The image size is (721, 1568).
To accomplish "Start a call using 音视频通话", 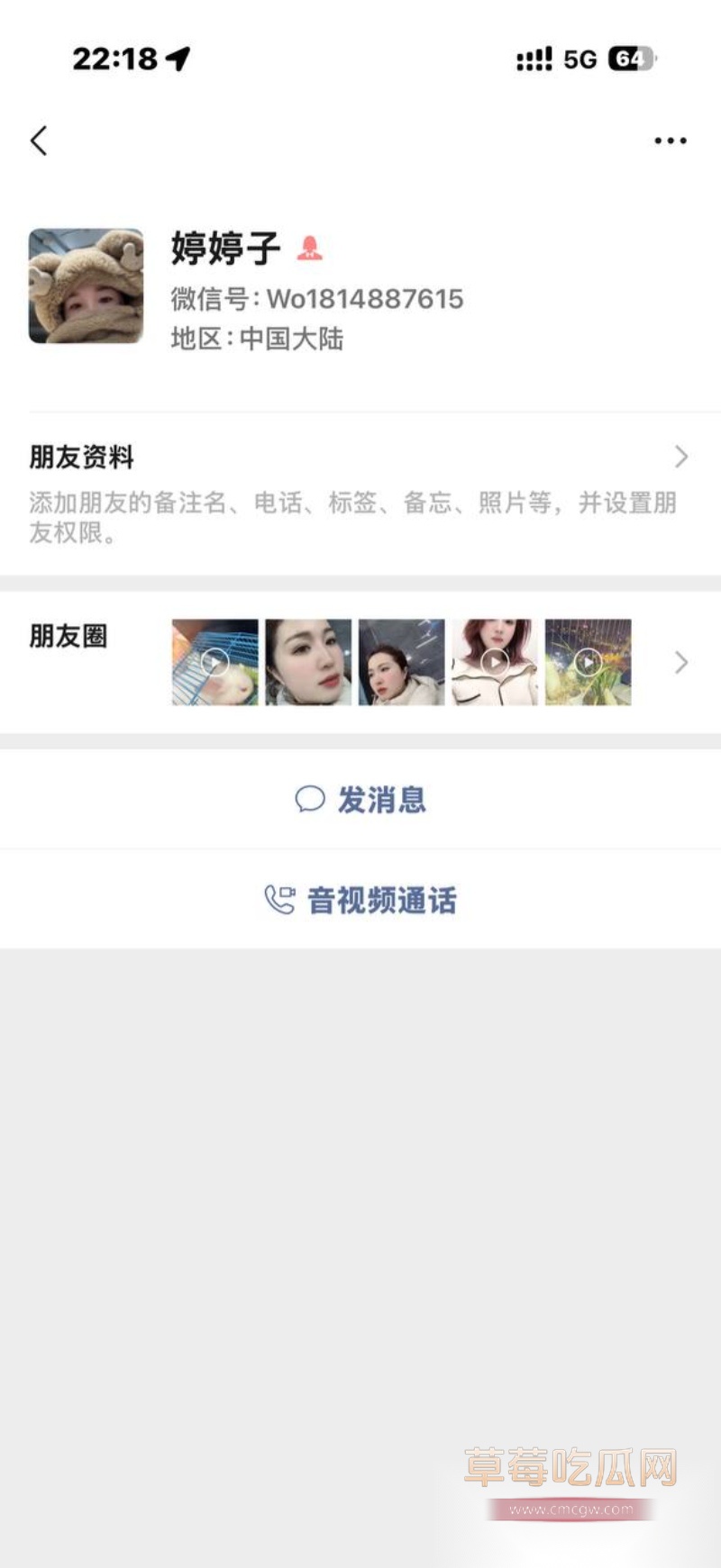I will 383,899.
